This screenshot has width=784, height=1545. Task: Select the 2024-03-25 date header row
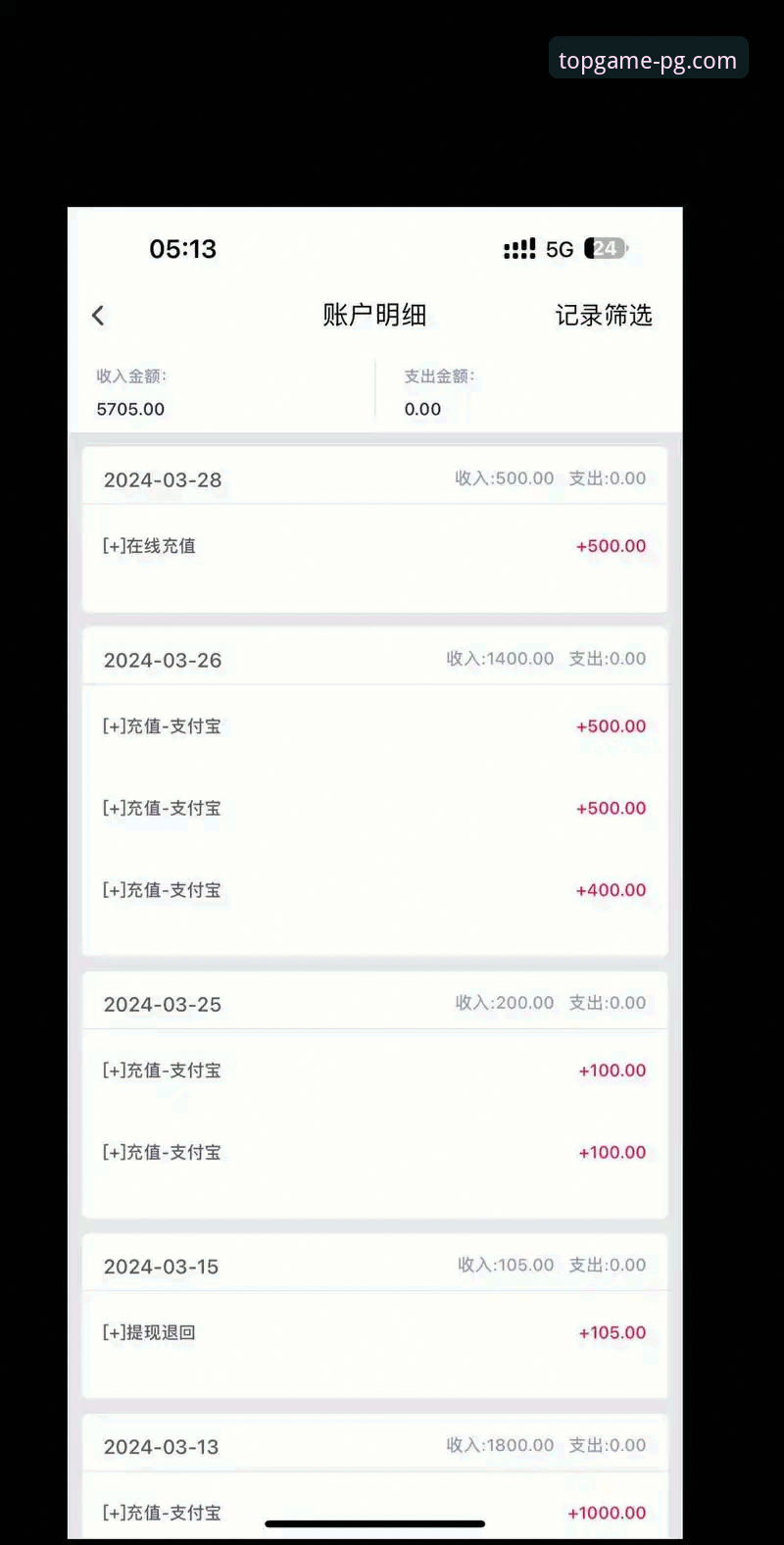374,1002
